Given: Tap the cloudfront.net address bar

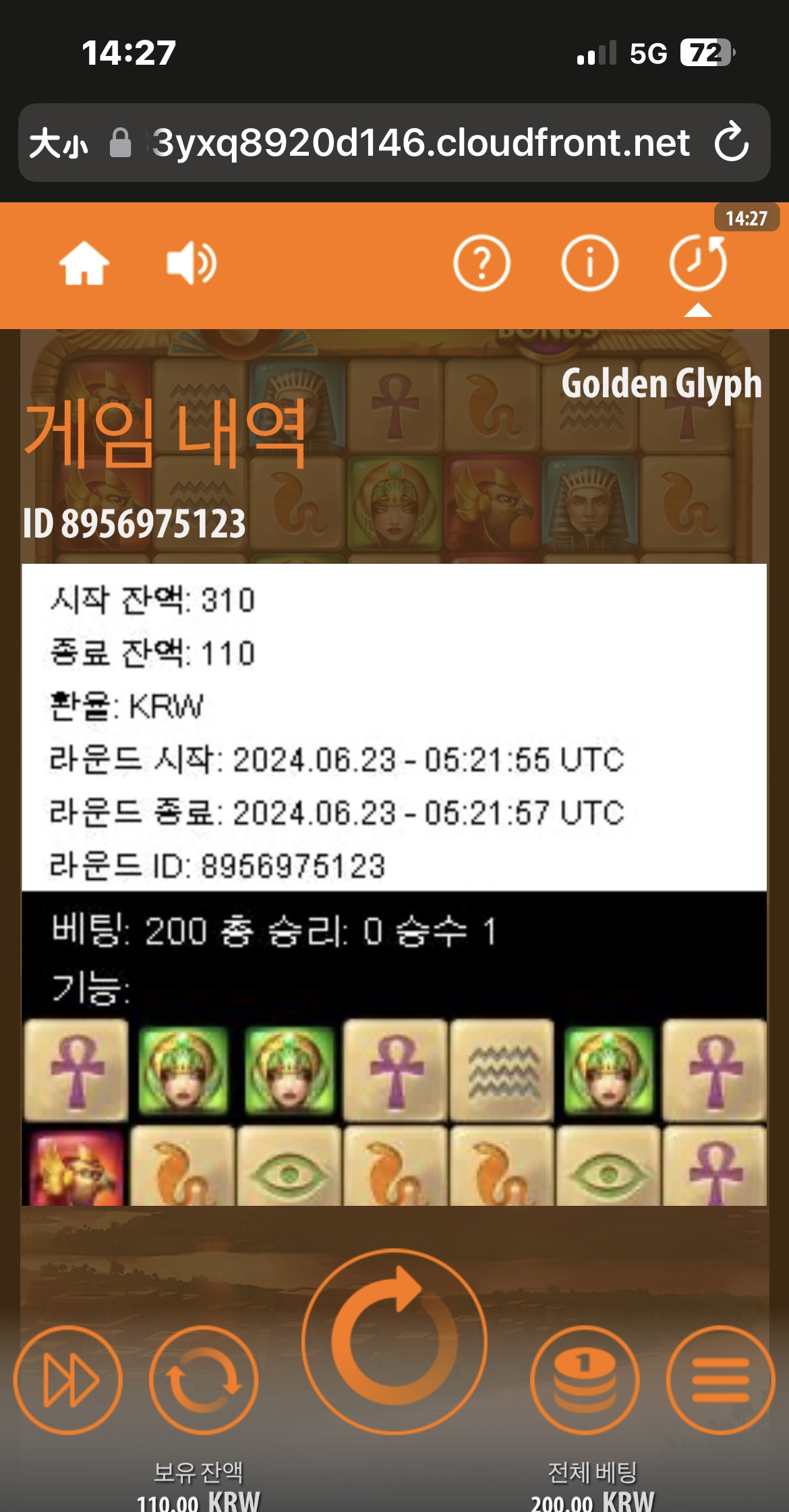Looking at the screenshot, I should pyautogui.click(x=421, y=142).
